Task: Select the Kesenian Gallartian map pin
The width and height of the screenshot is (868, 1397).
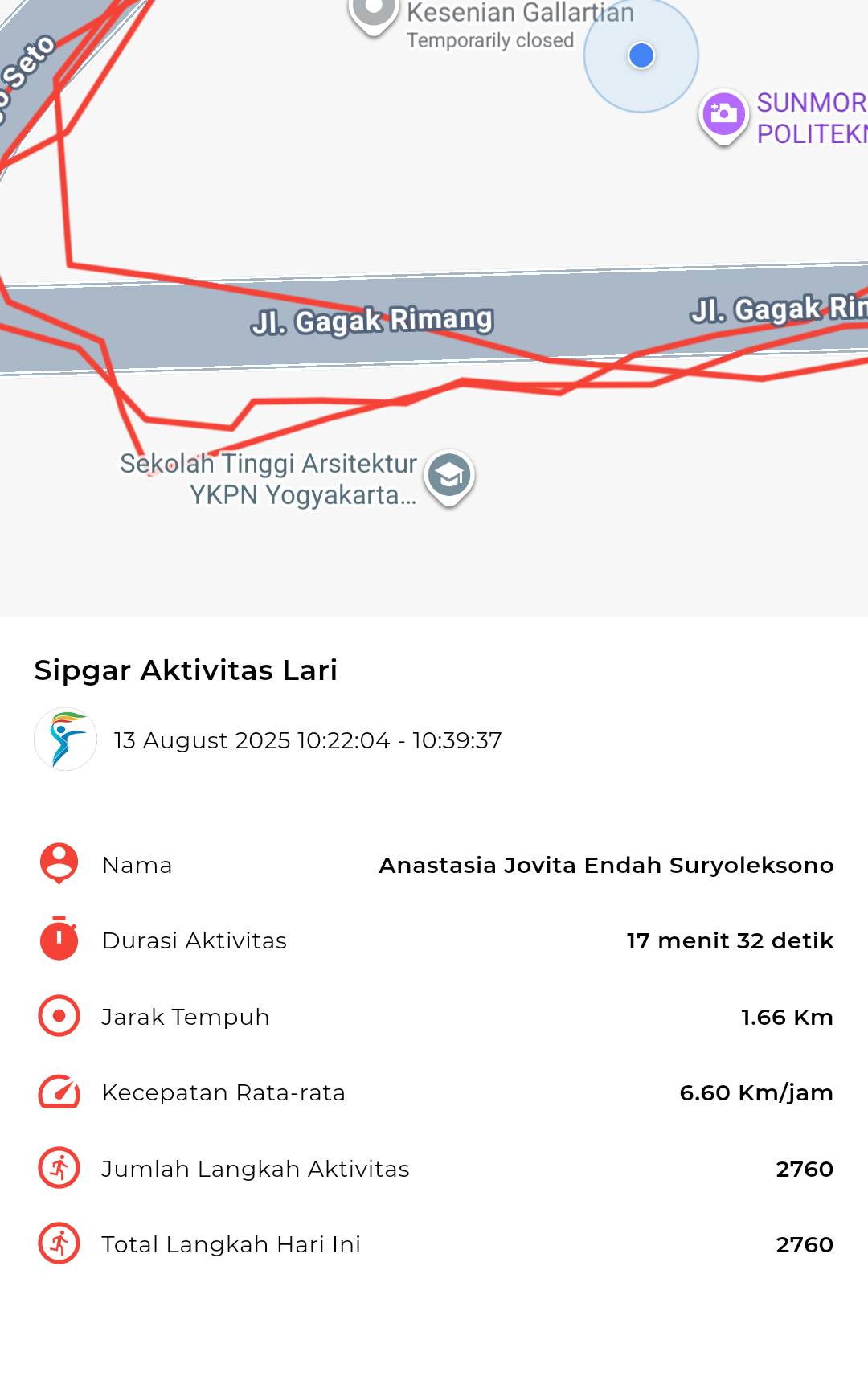Action: pyautogui.click(x=374, y=14)
